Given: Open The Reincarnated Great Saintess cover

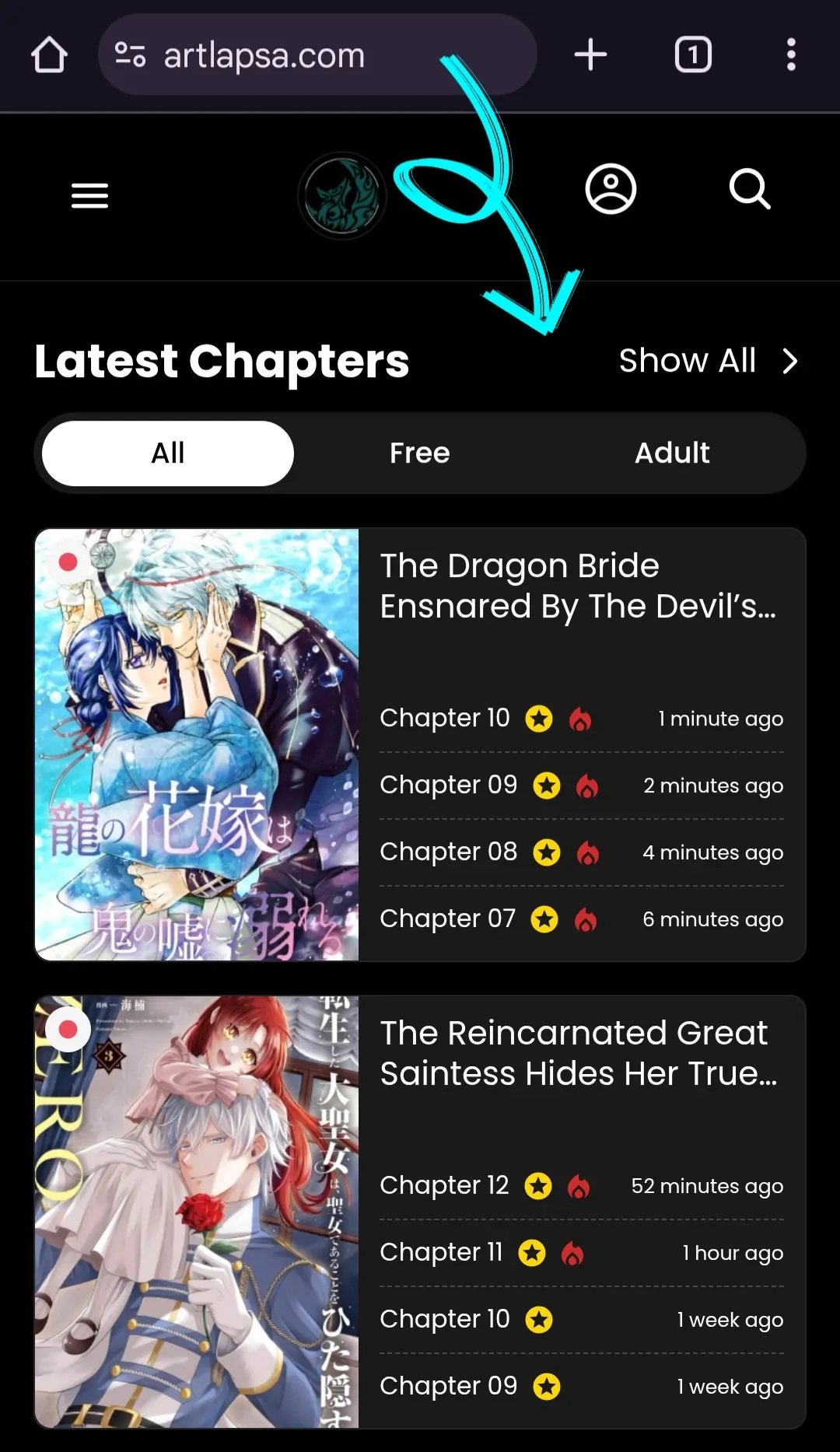Looking at the screenshot, I should click(x=197, y=1211).
